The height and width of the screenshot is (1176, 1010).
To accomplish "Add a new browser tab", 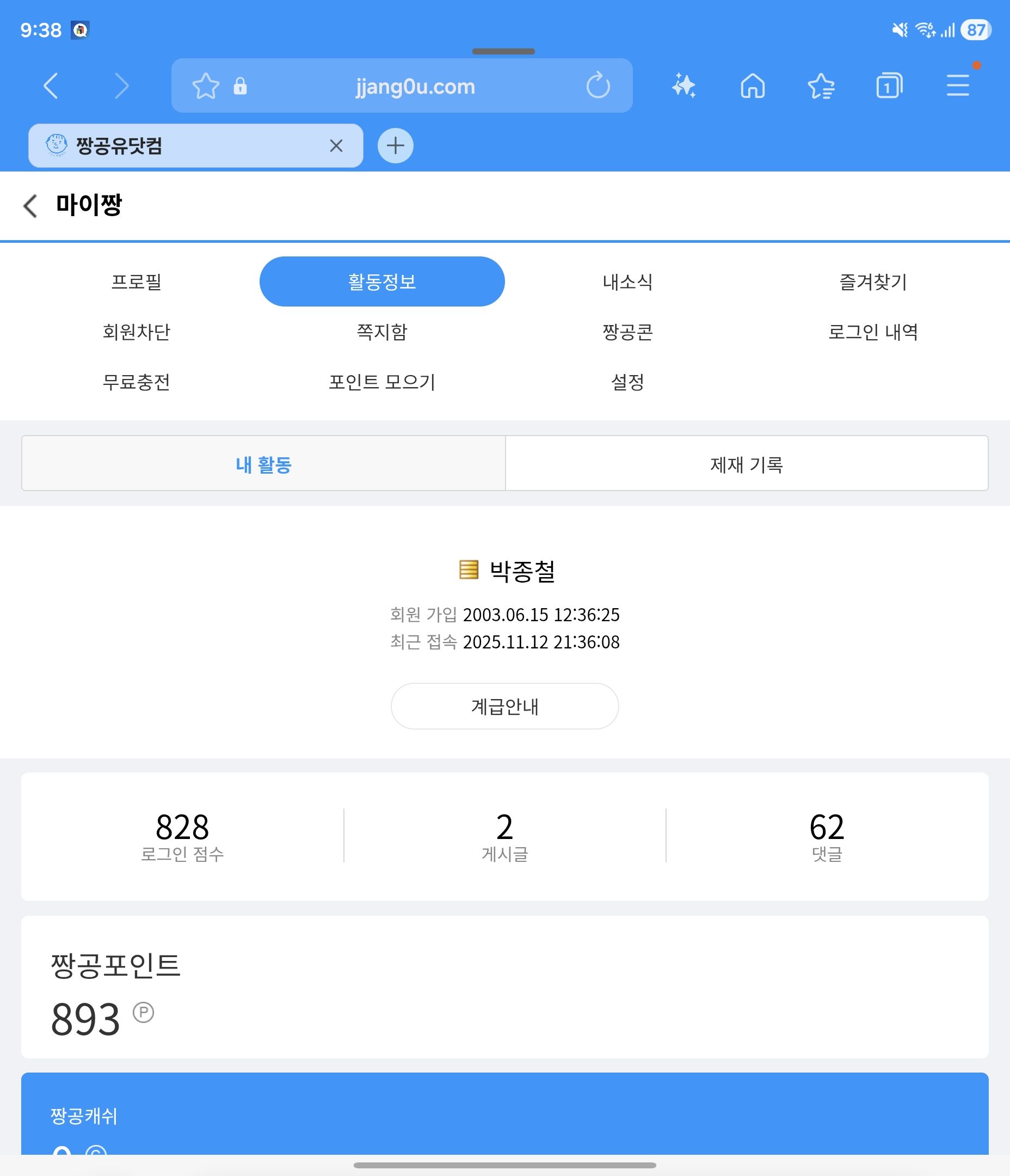I will [x=396, y=146].
